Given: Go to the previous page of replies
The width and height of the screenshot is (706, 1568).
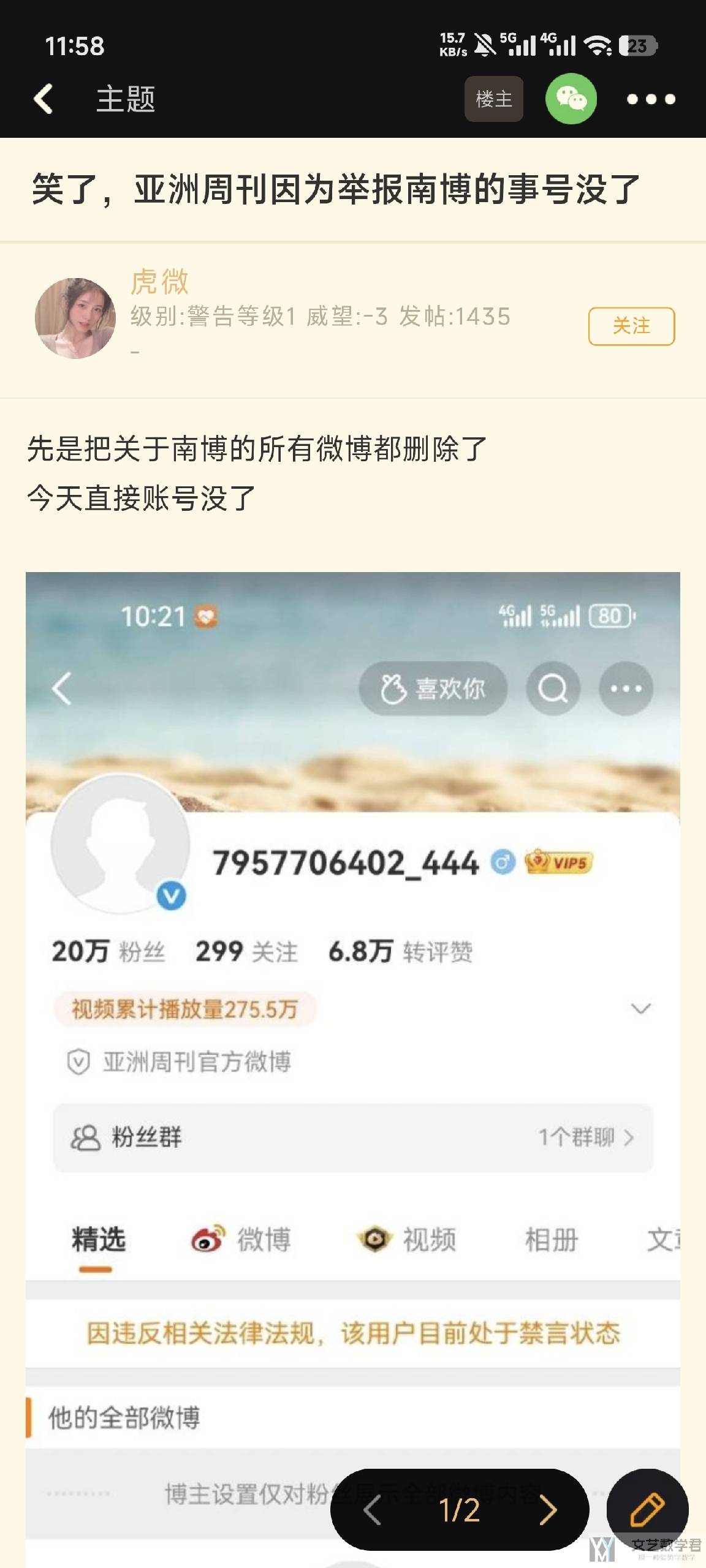Looking at the screenshot, I should (372, 1509).
